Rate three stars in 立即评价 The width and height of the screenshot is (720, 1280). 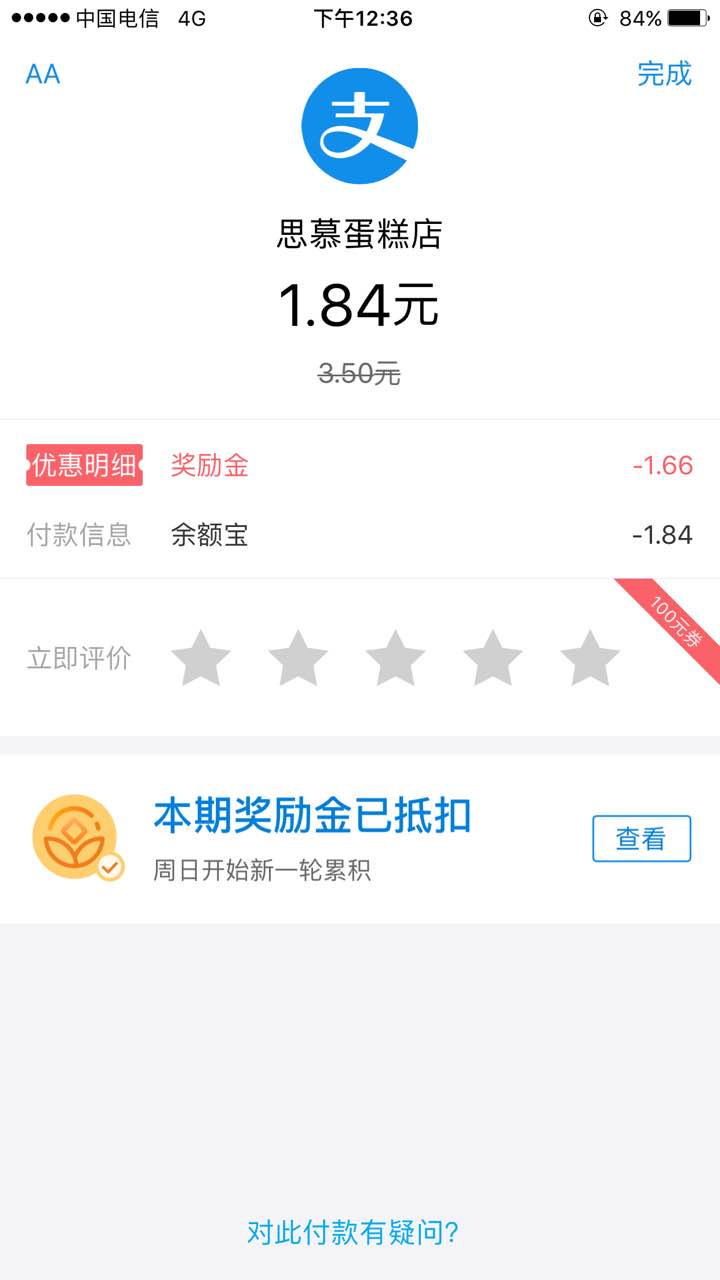[x=395, y=658]
